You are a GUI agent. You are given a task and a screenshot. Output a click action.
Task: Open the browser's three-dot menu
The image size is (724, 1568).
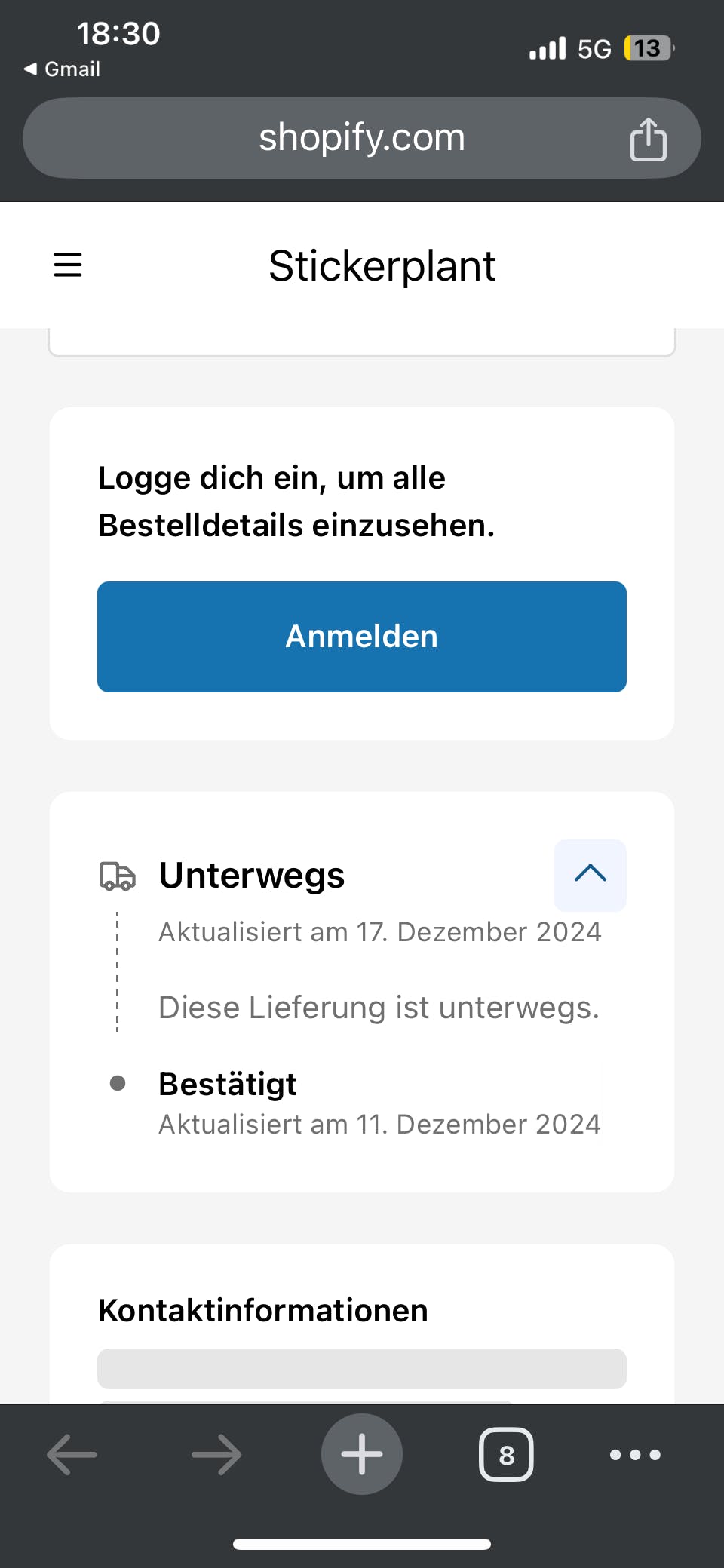[x=635, y=1454]
